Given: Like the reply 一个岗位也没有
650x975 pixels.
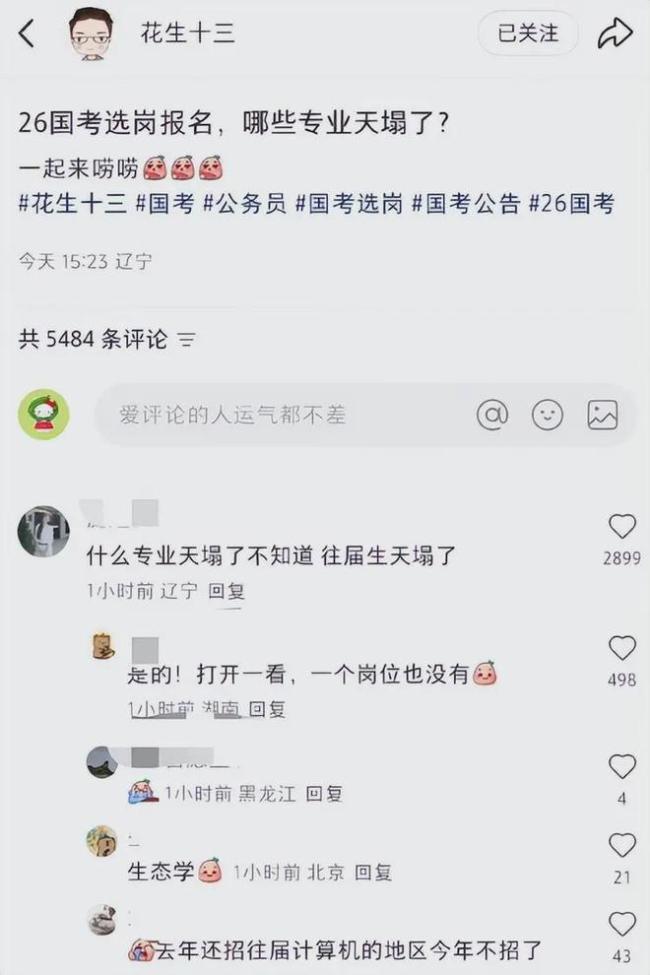Looking at the screenshot, I should (x=622, y=648).
